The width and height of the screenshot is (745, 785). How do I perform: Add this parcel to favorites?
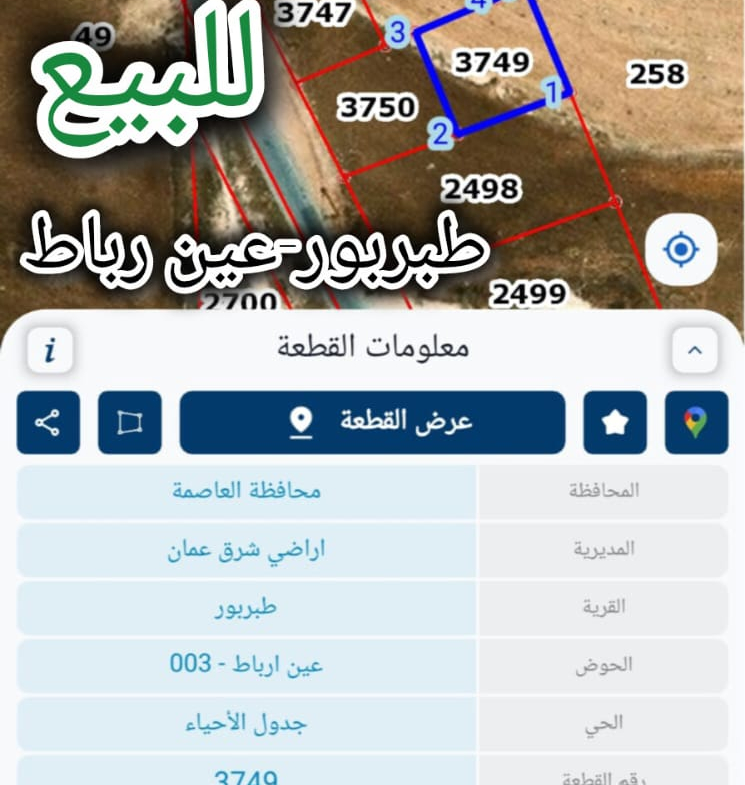(x=615, y=423)
